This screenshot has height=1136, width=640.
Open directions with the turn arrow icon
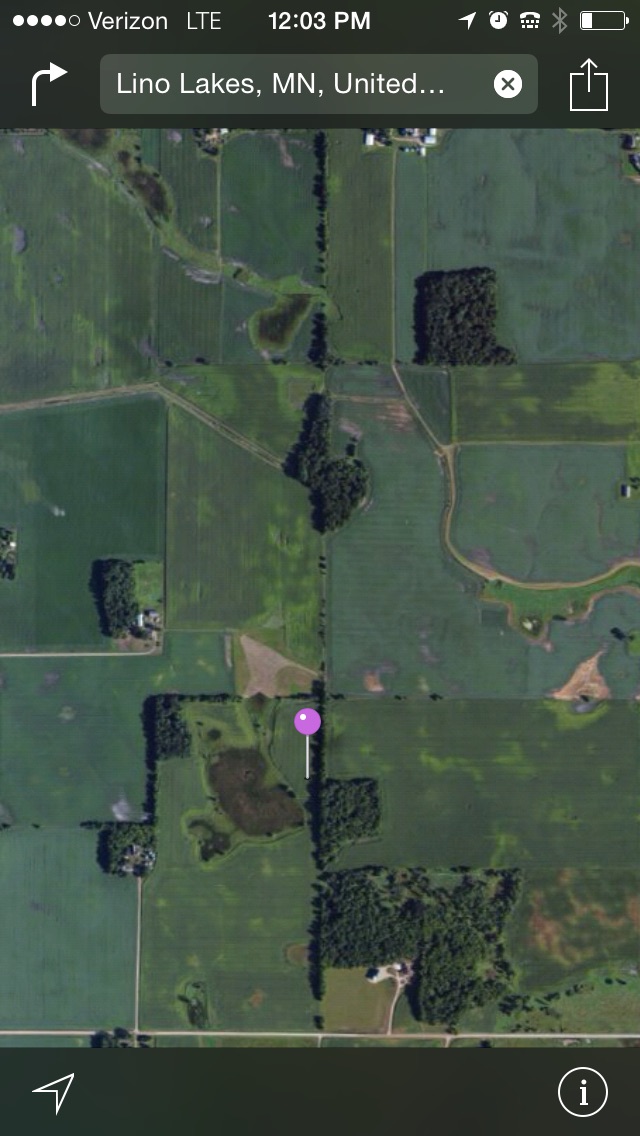pos(49,84)
